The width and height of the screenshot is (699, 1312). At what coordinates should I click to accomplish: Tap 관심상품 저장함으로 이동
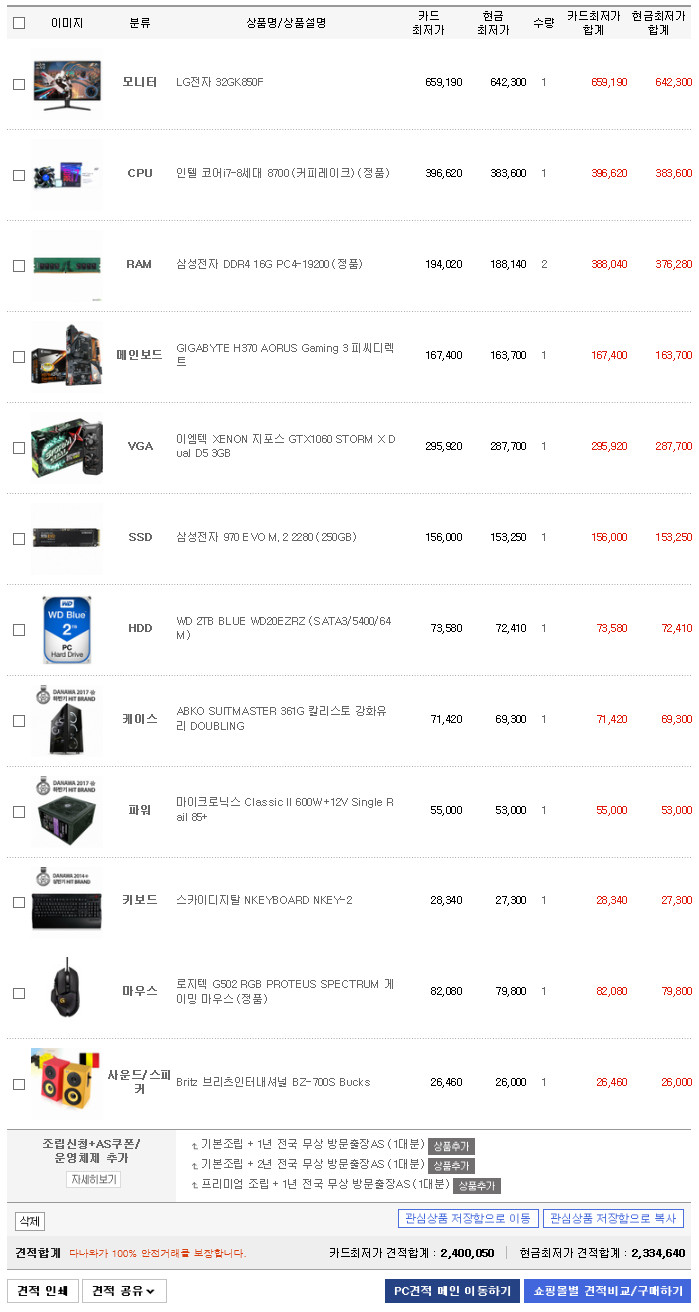pyautogui.click(x=468, y=1218)
